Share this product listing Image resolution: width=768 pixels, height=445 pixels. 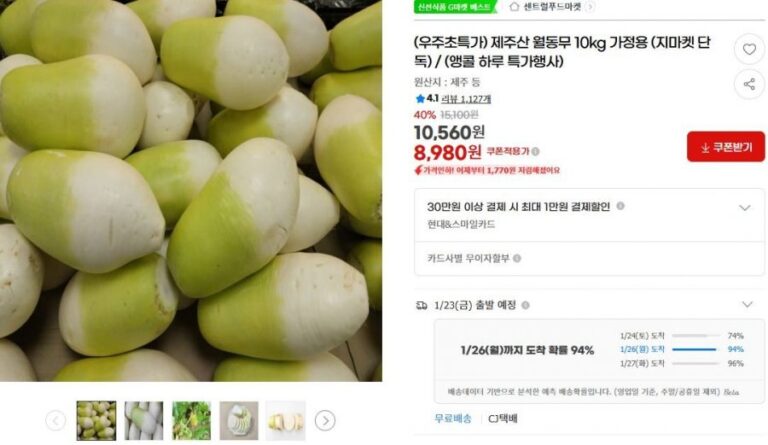tap(749, 84)
